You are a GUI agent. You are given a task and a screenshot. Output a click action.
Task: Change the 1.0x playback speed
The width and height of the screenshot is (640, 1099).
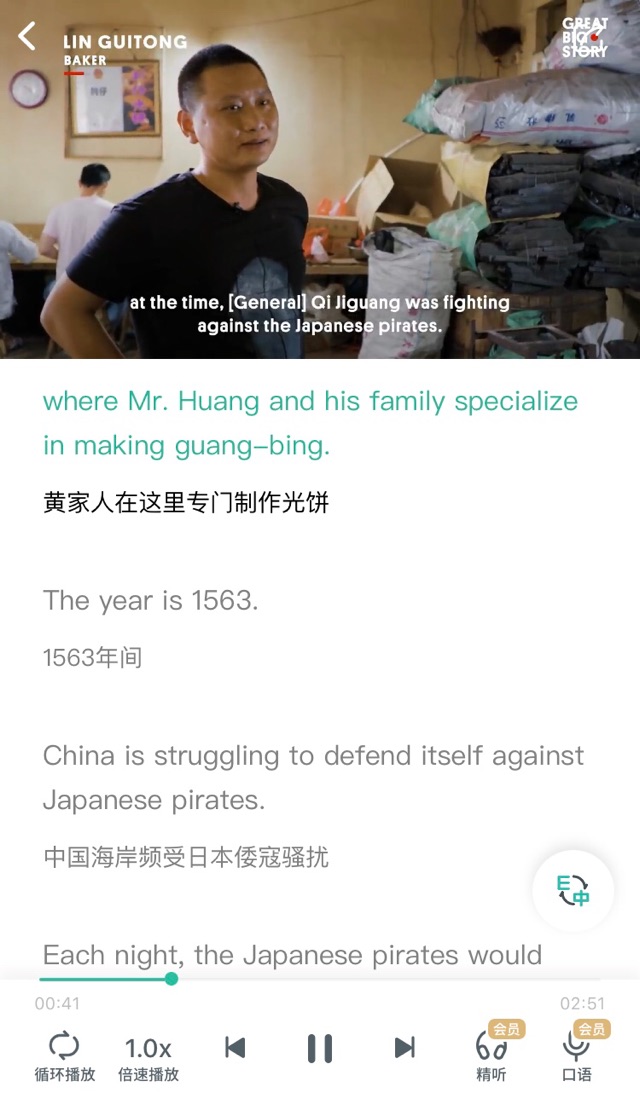148,1056
